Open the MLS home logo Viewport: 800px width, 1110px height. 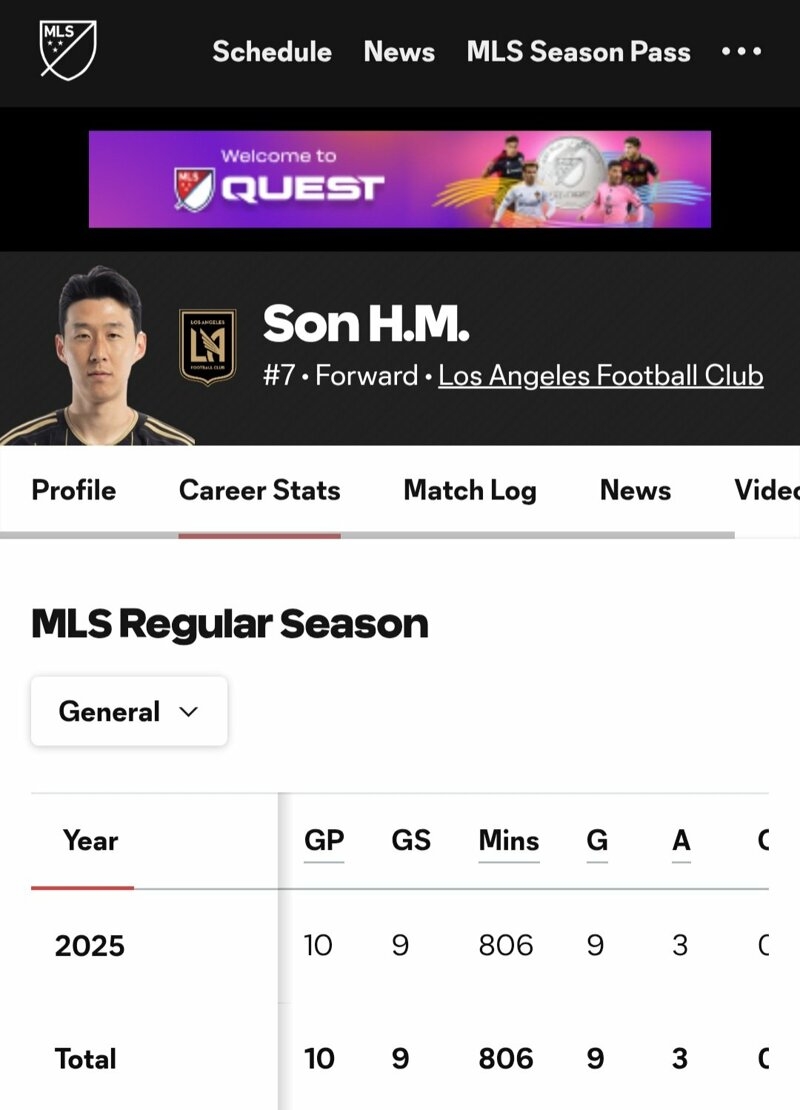click(x=67, y=50)
